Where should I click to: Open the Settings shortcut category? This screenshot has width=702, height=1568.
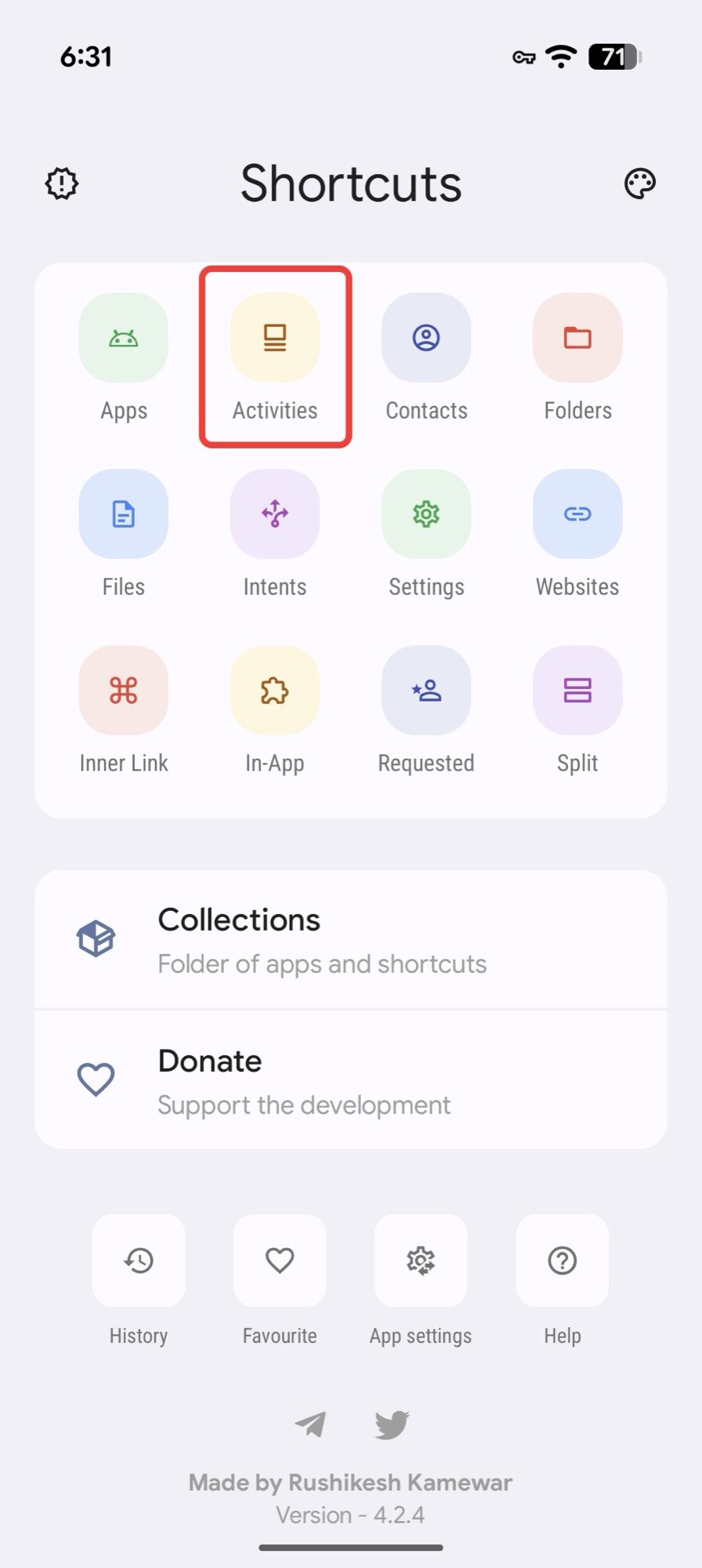tap(425, 514)
